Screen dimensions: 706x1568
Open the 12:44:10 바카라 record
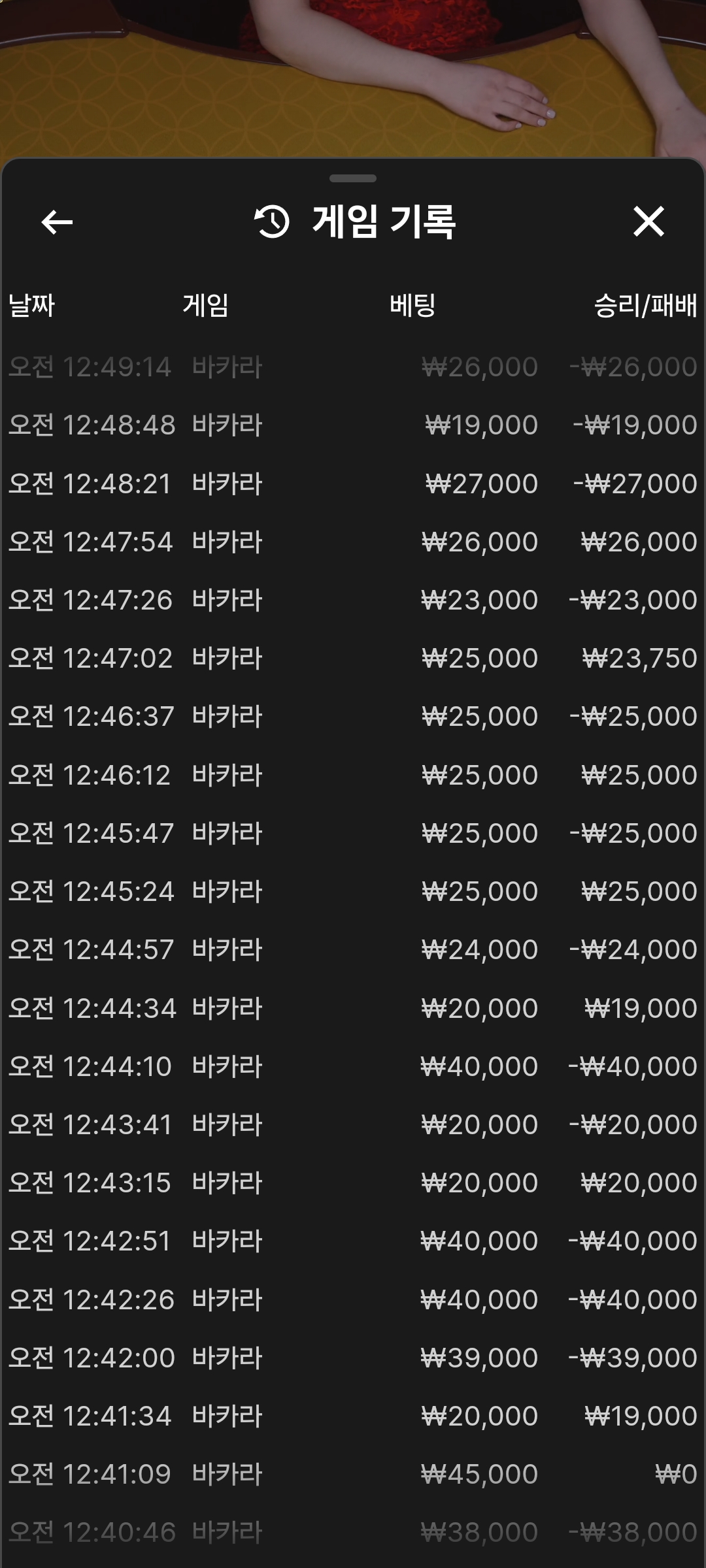coord(353,1066)
